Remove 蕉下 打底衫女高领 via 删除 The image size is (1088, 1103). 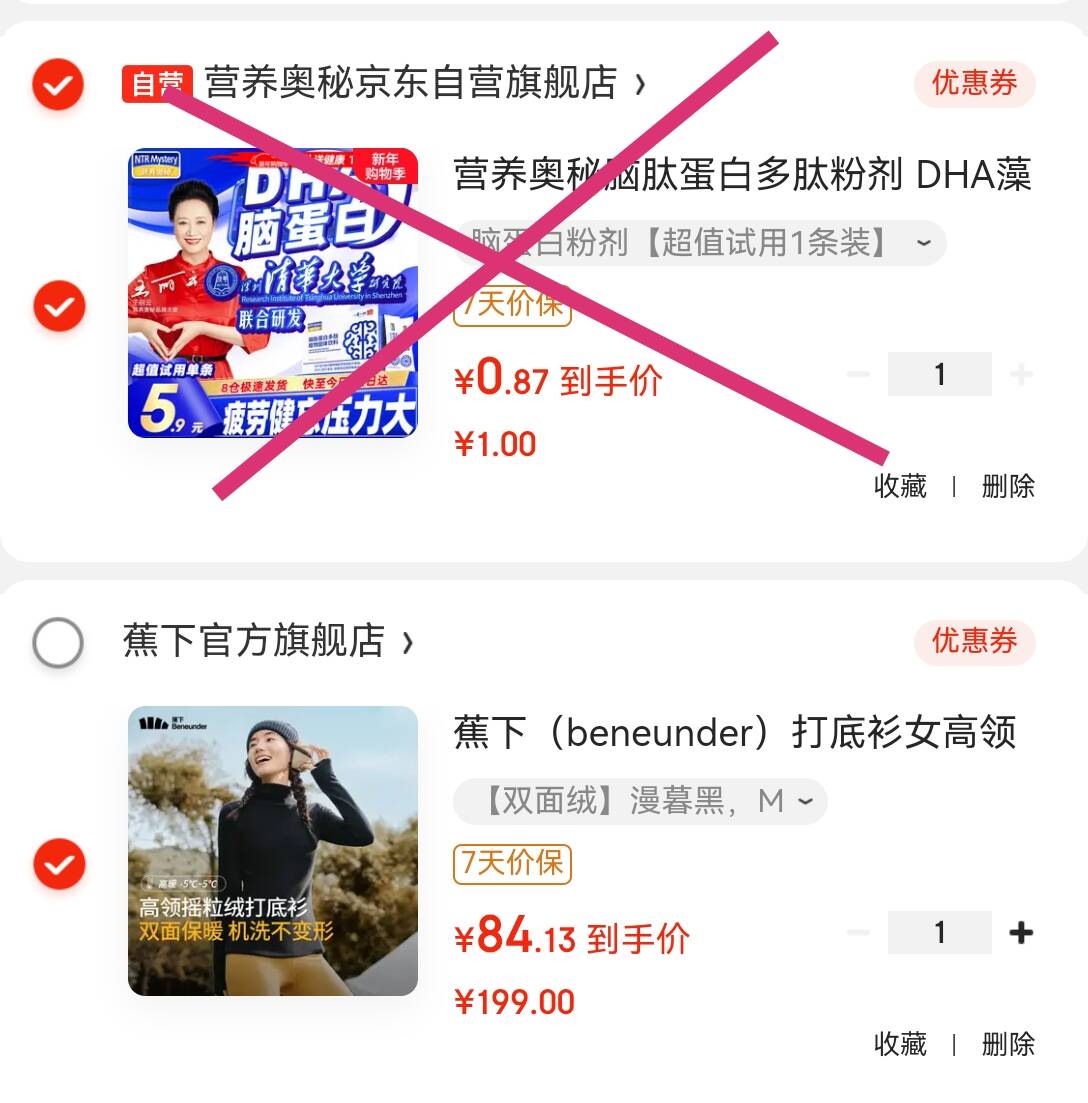(1008, 1045)
